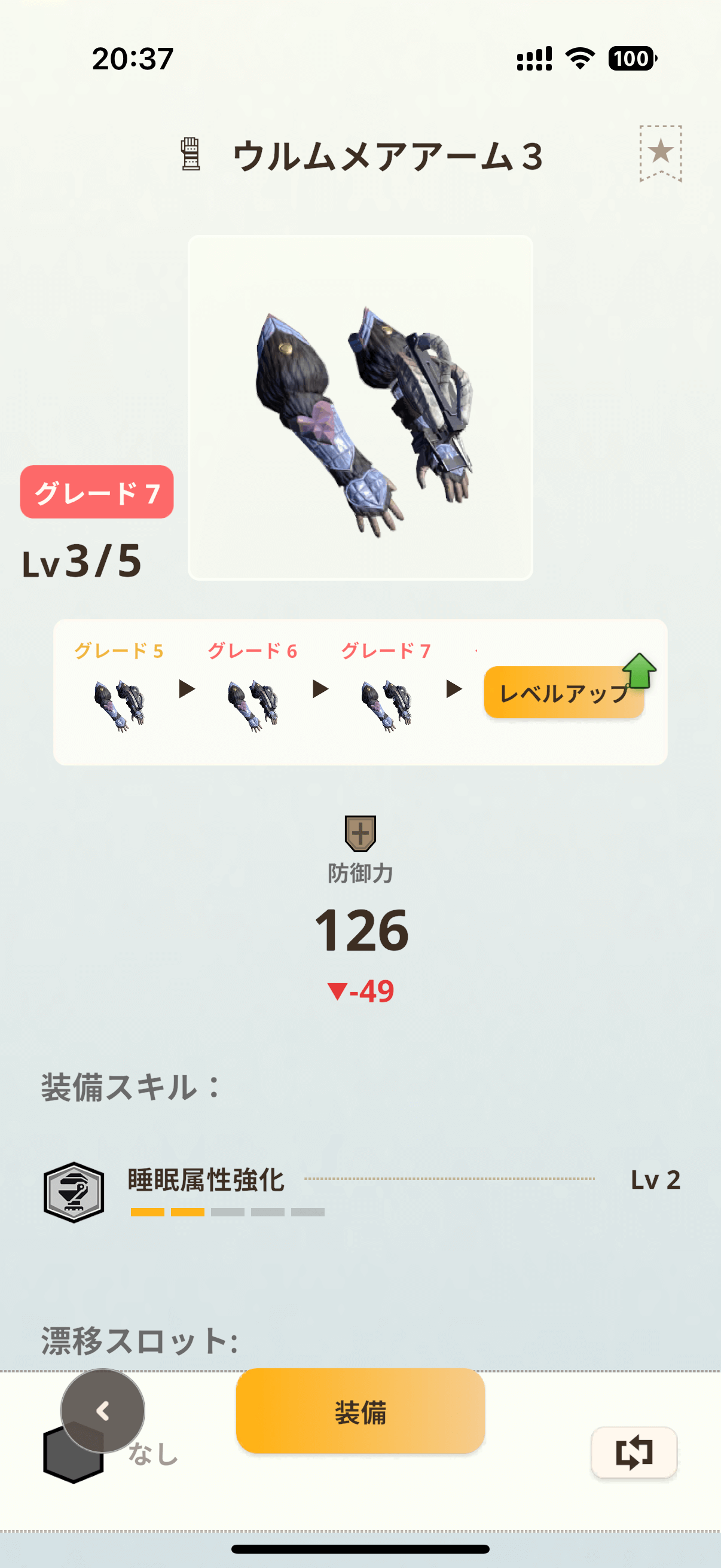Screen dimensions: 721x1568
Task: Go back using the round arrow button
Action: [x=102, y=1411]
